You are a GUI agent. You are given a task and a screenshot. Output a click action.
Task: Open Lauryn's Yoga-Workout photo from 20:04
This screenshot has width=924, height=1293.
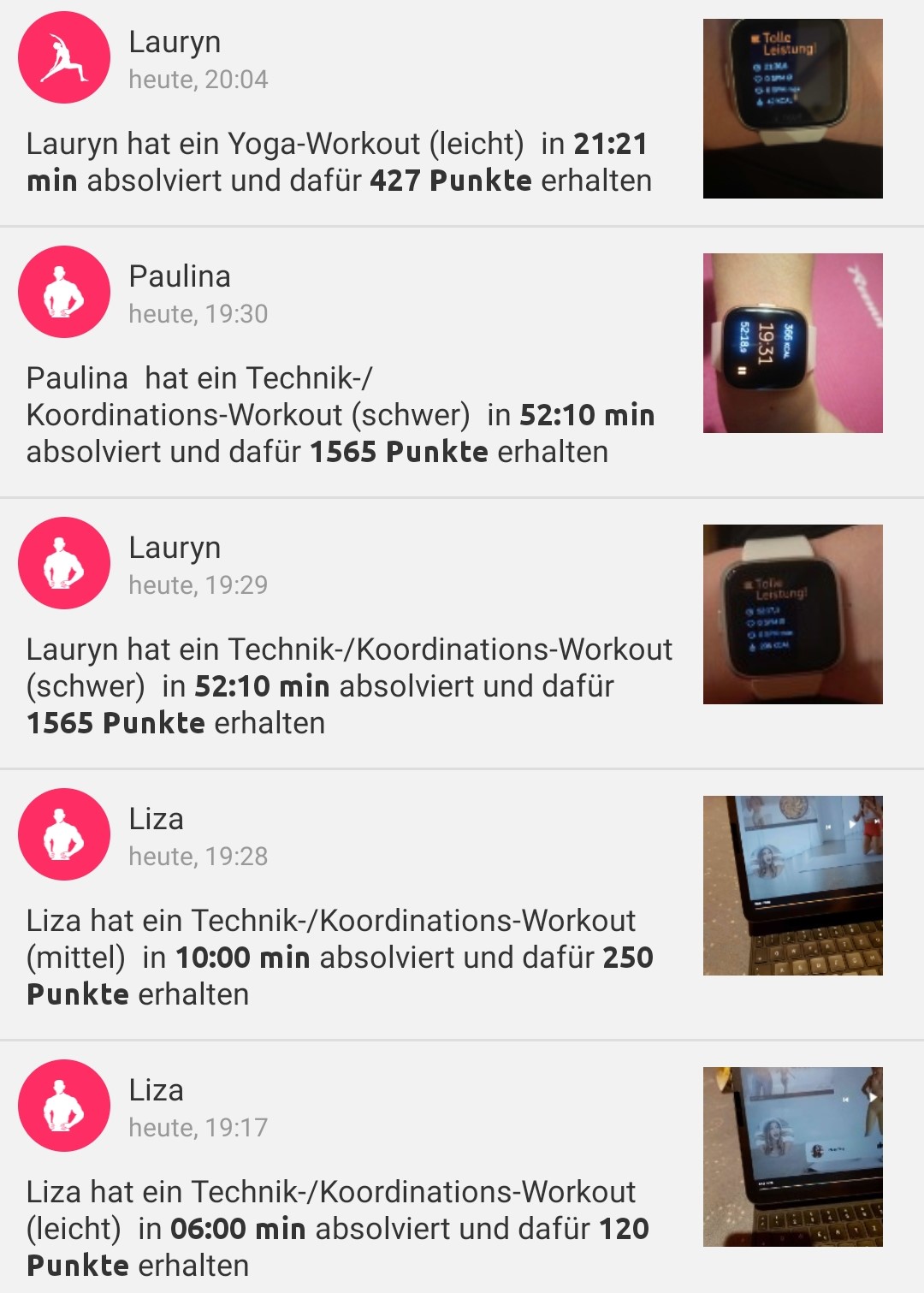point(792,109)
